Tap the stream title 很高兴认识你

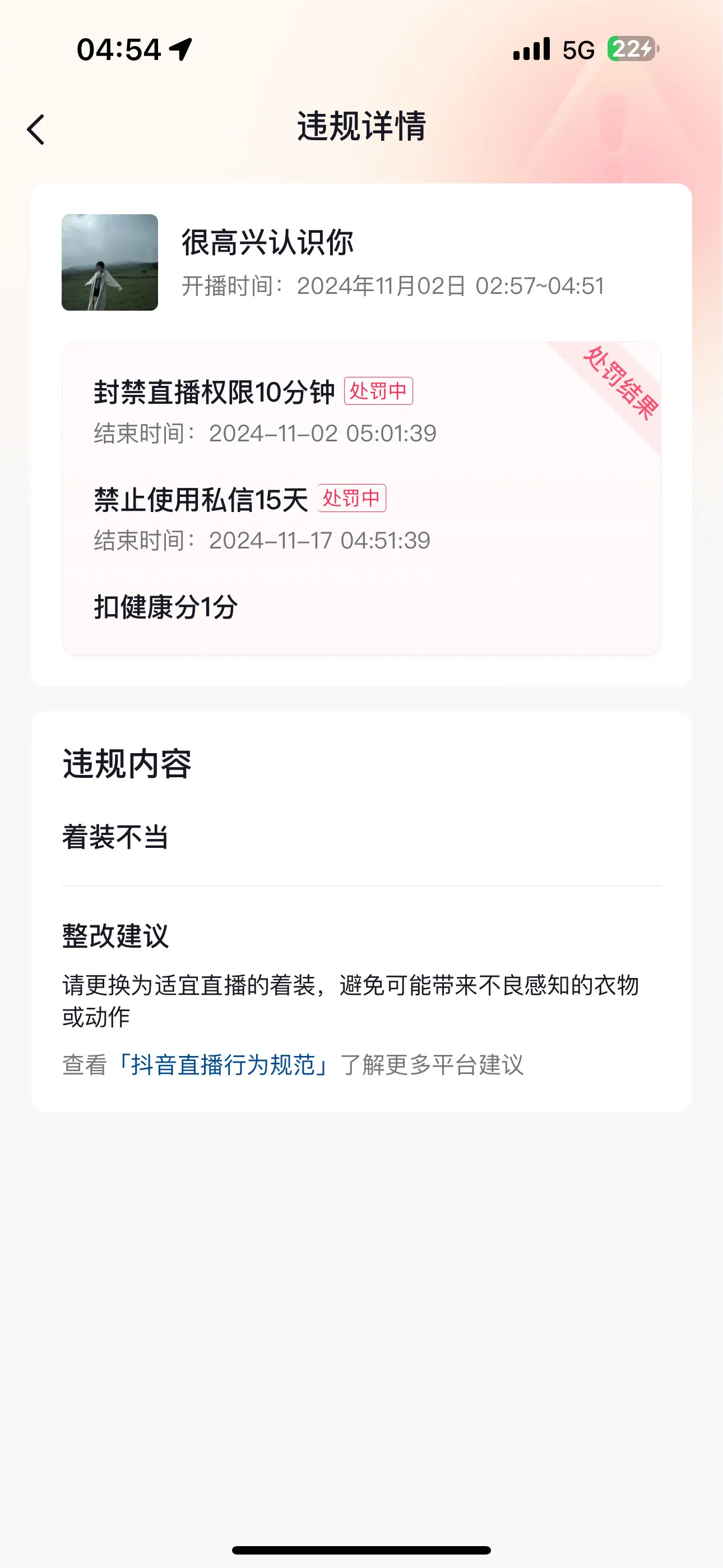(269, 241)
